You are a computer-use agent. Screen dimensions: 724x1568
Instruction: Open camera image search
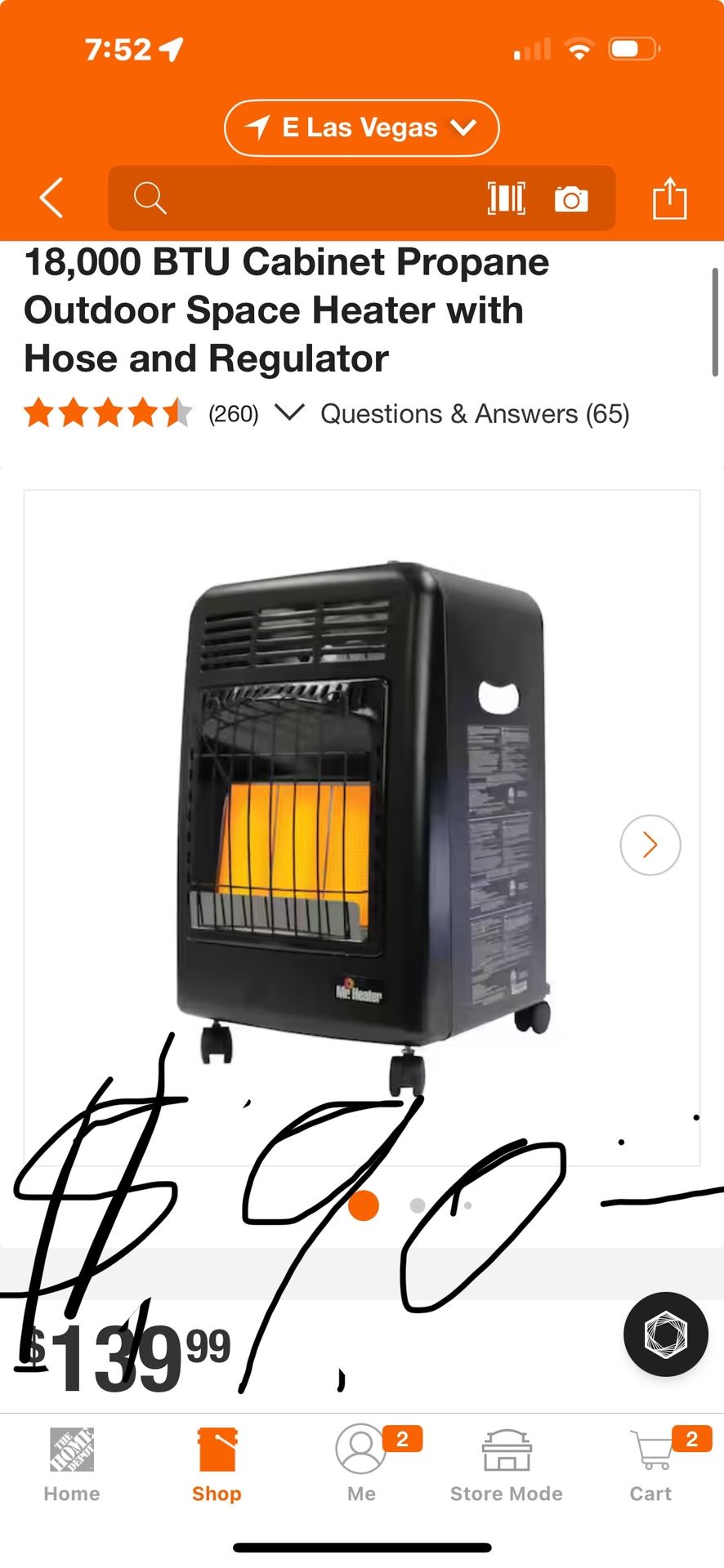pyautogui.click(x=571, y=198)
